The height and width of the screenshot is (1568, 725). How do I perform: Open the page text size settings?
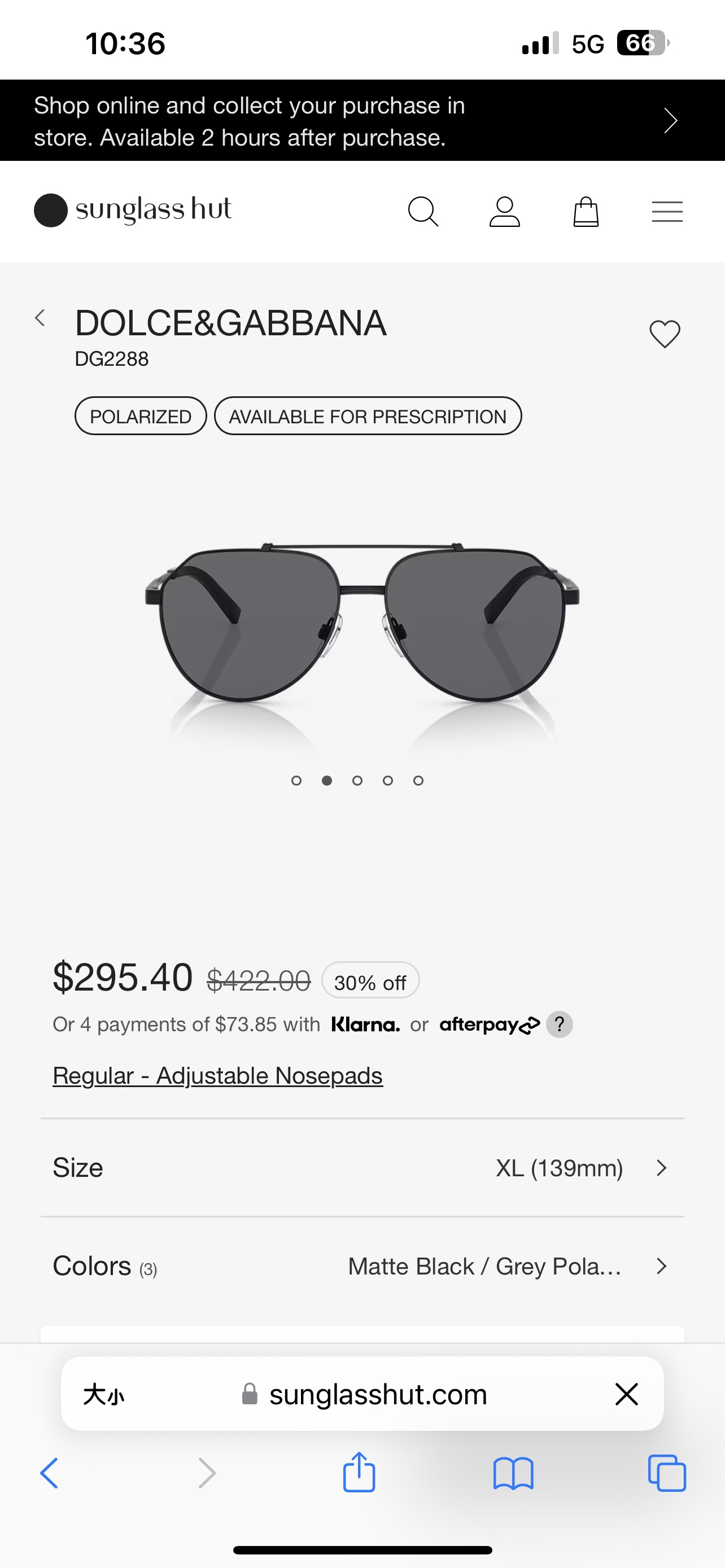pyautogui.click(x=103, y=1394)
